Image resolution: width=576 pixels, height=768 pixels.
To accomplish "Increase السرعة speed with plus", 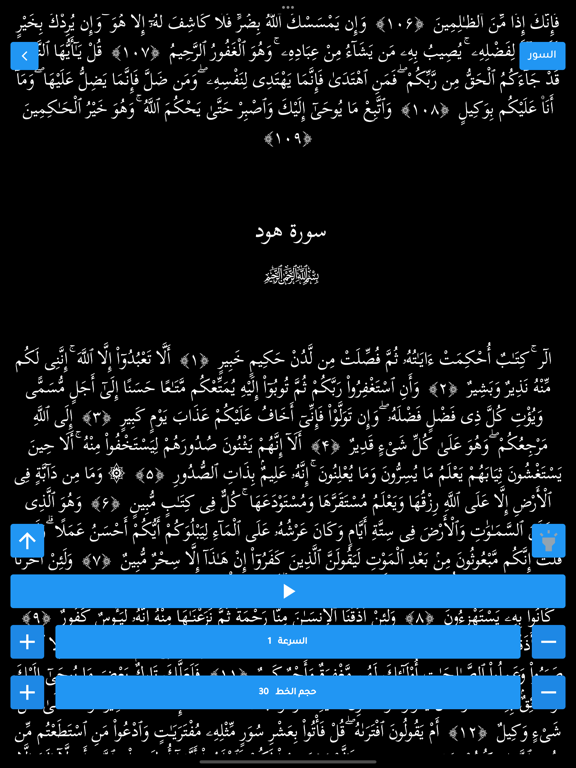I will pyautogui.click(x=27, y=642).
